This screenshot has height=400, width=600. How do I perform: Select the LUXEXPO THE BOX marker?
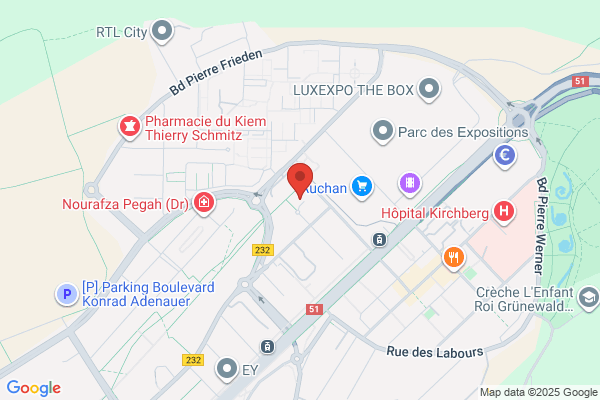point(429,89)
